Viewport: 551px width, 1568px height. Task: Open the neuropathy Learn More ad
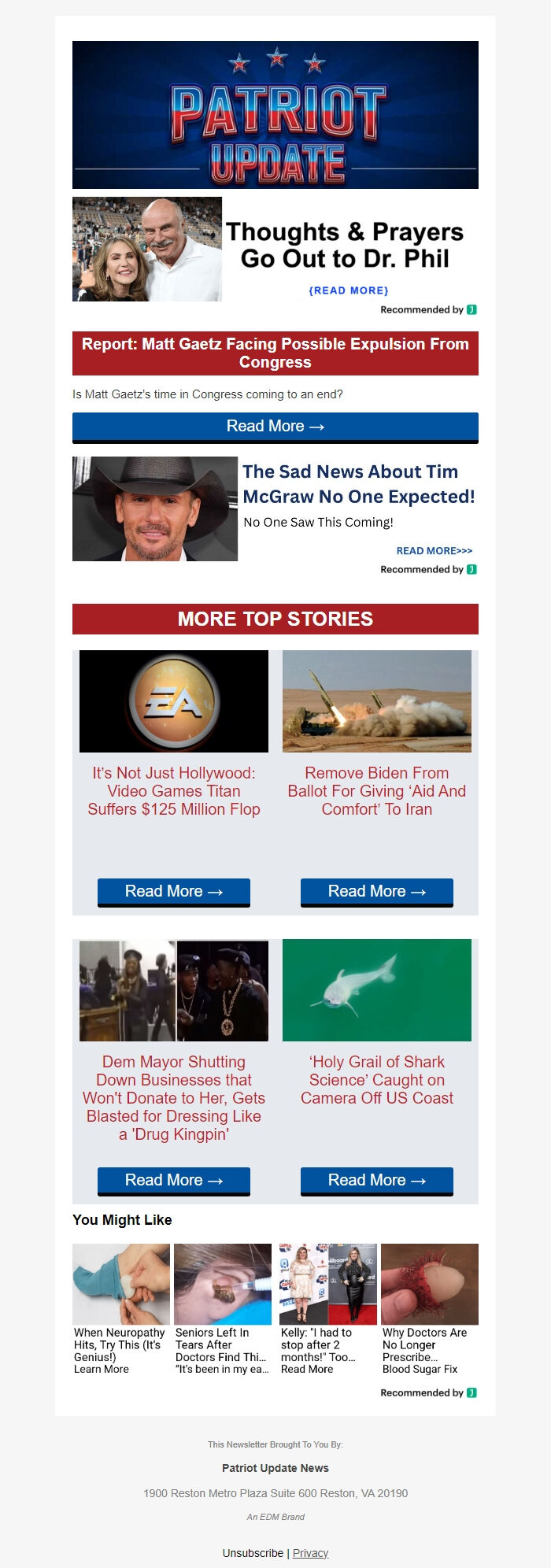pos(102,1369)
